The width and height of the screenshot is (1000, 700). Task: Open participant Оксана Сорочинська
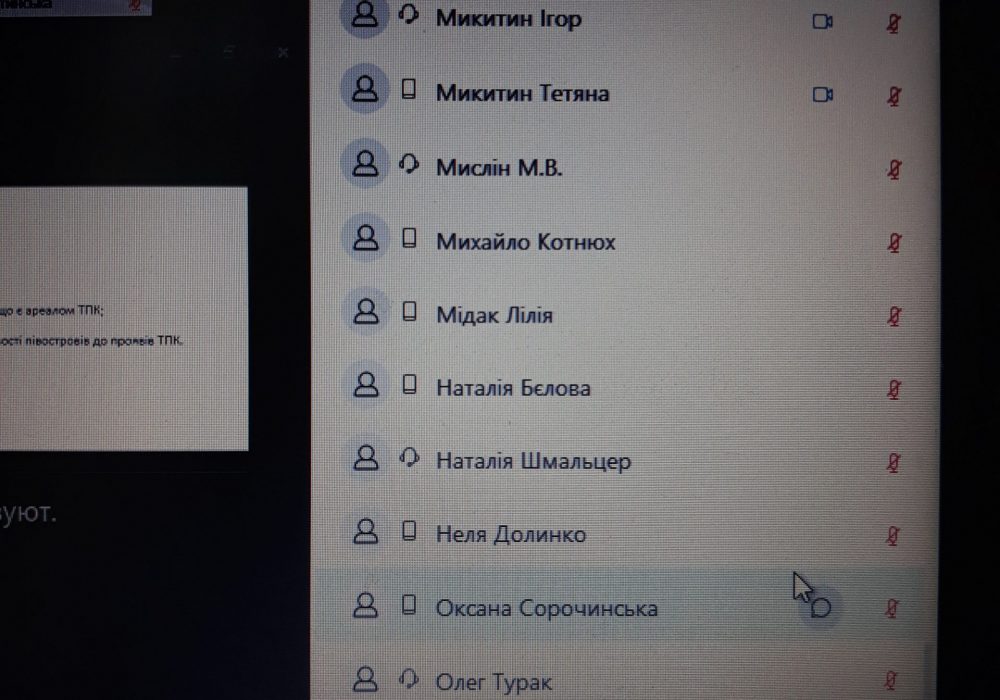point(546,607)
